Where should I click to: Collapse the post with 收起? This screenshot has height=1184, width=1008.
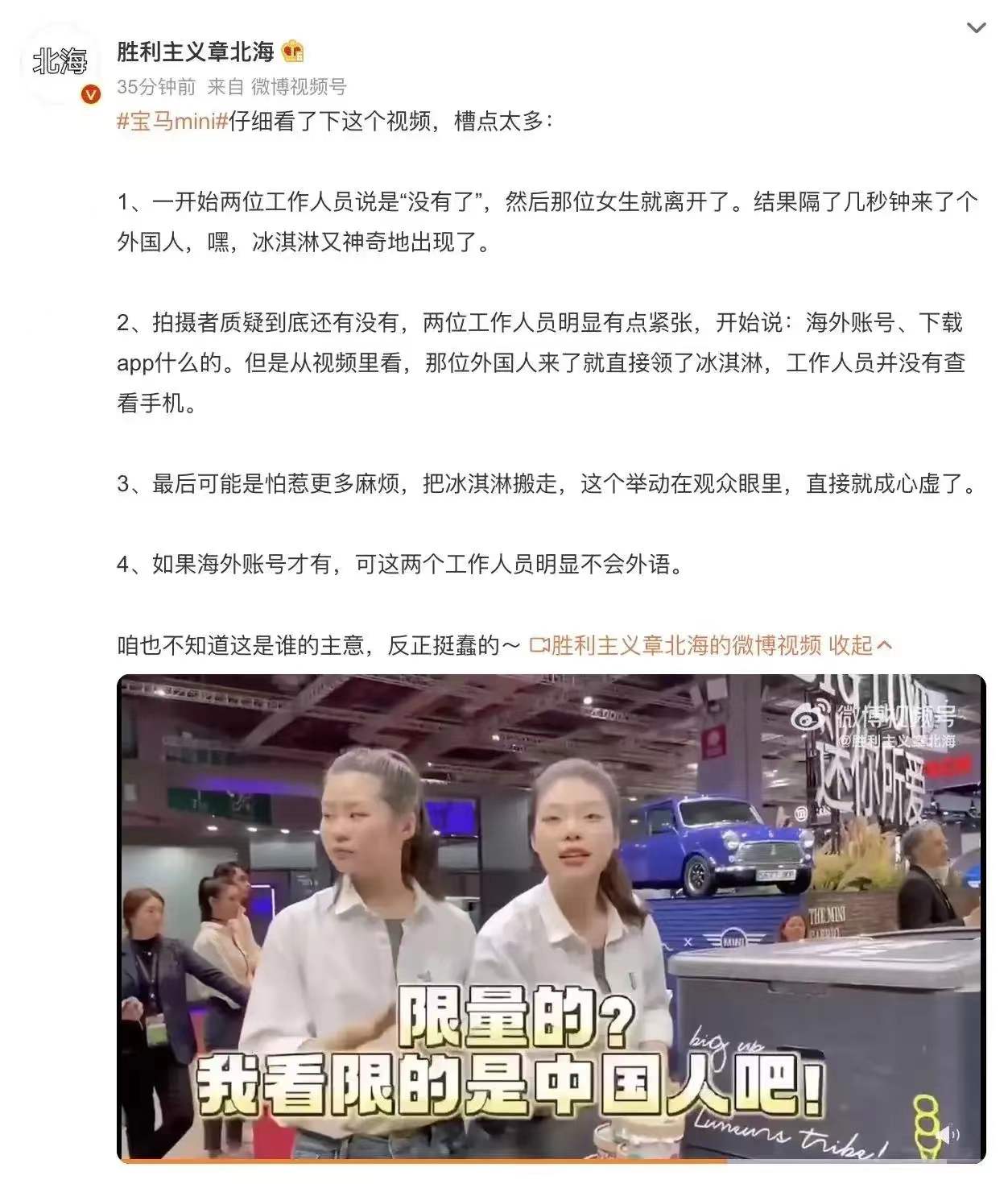coord(860,645)
